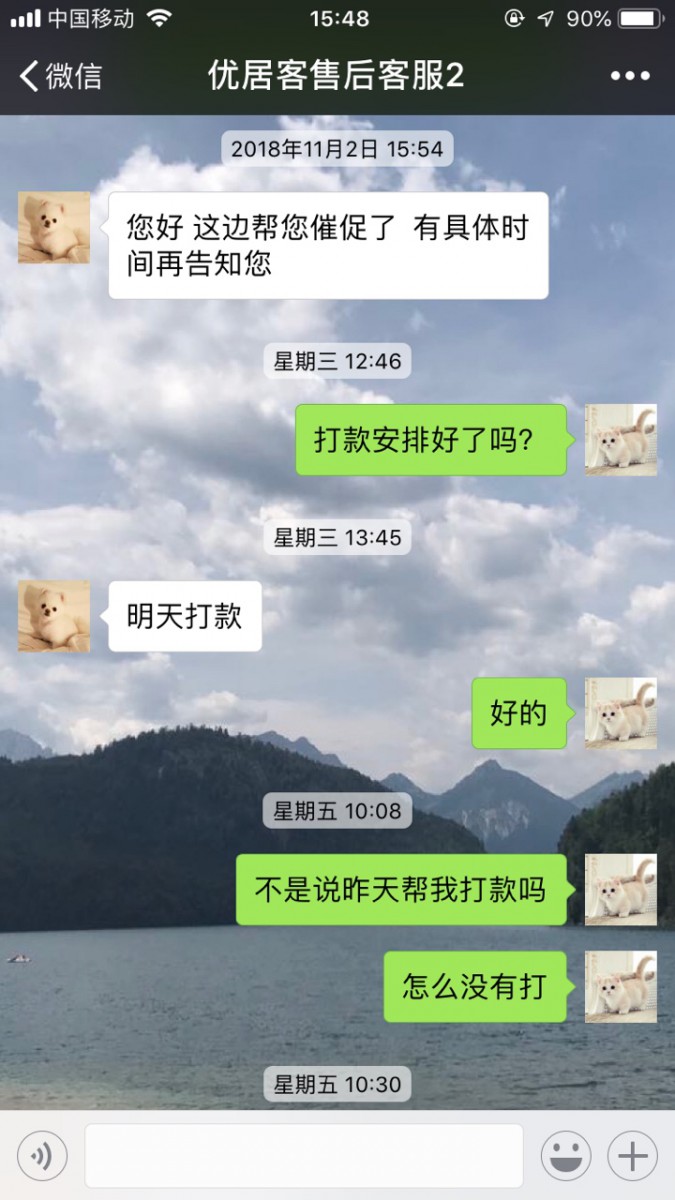The image size is (675, 1200).
Task: Focus the message text field
Action: tap(303, 1156)
